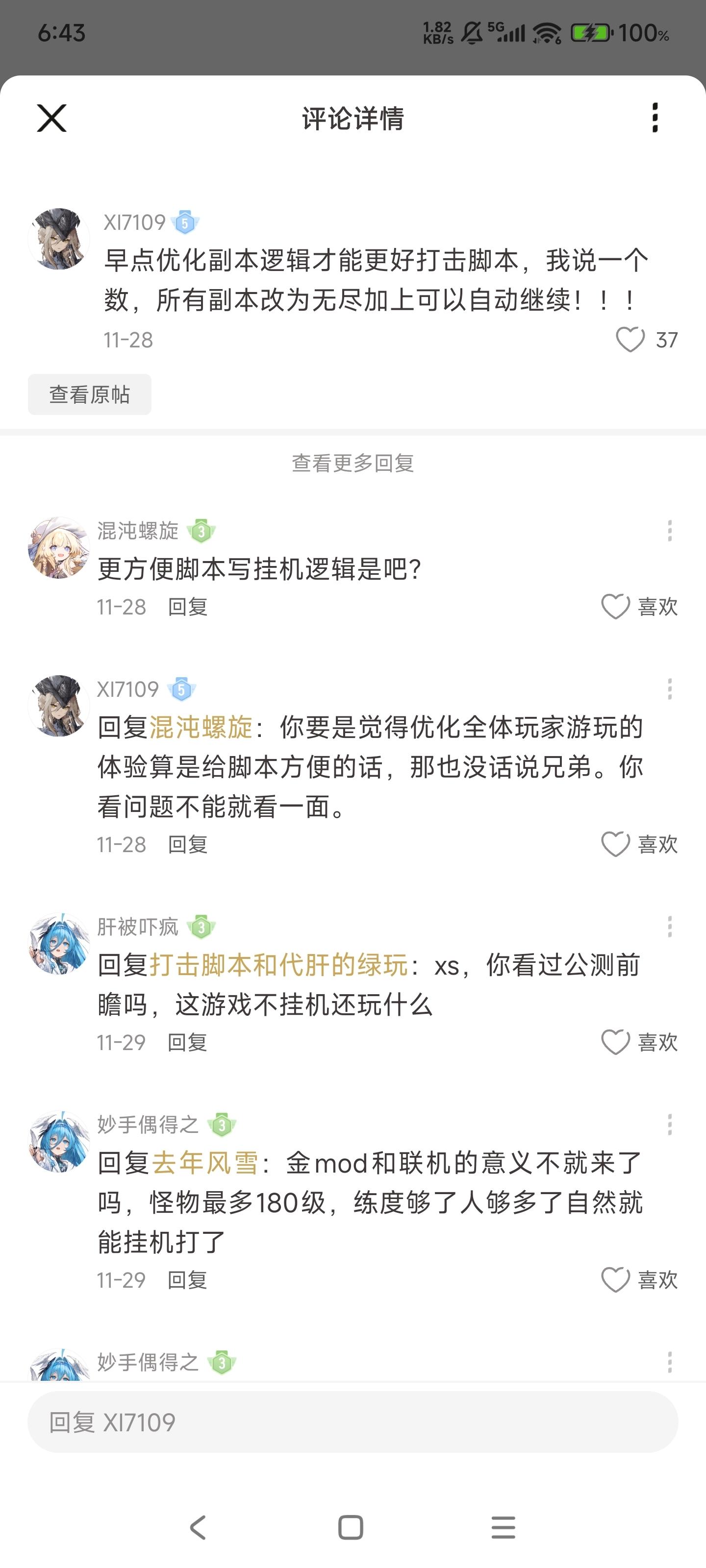Tap 查看原帖 to view original post
The width and height of the screenshot is (706, 1568).
point(90,394)
